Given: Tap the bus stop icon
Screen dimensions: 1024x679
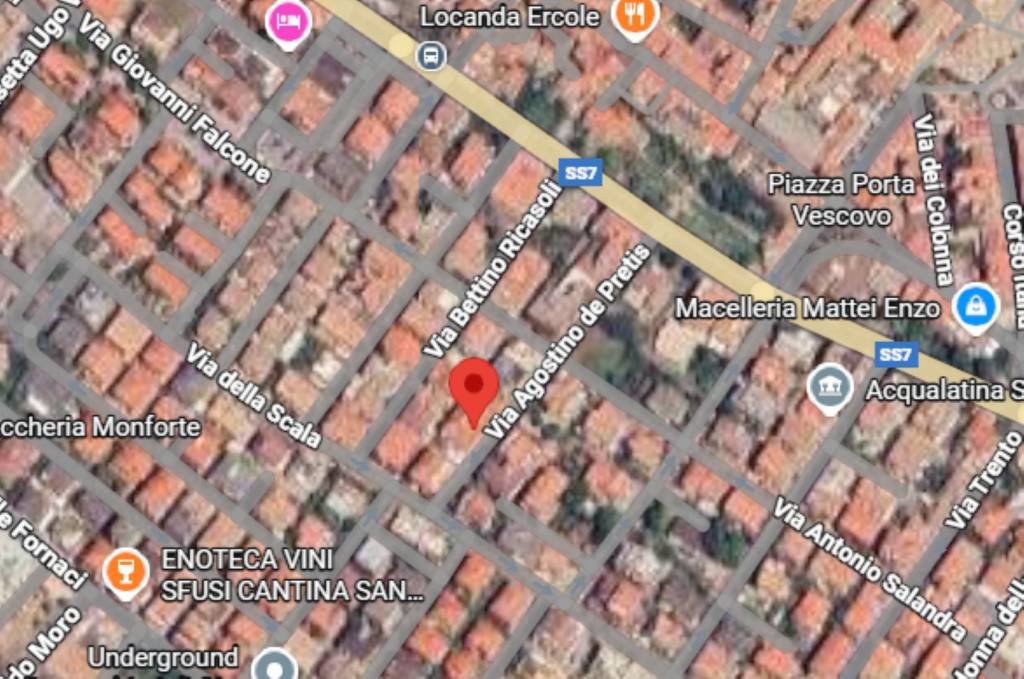Looking at the screenshot, I should point(431,55).
